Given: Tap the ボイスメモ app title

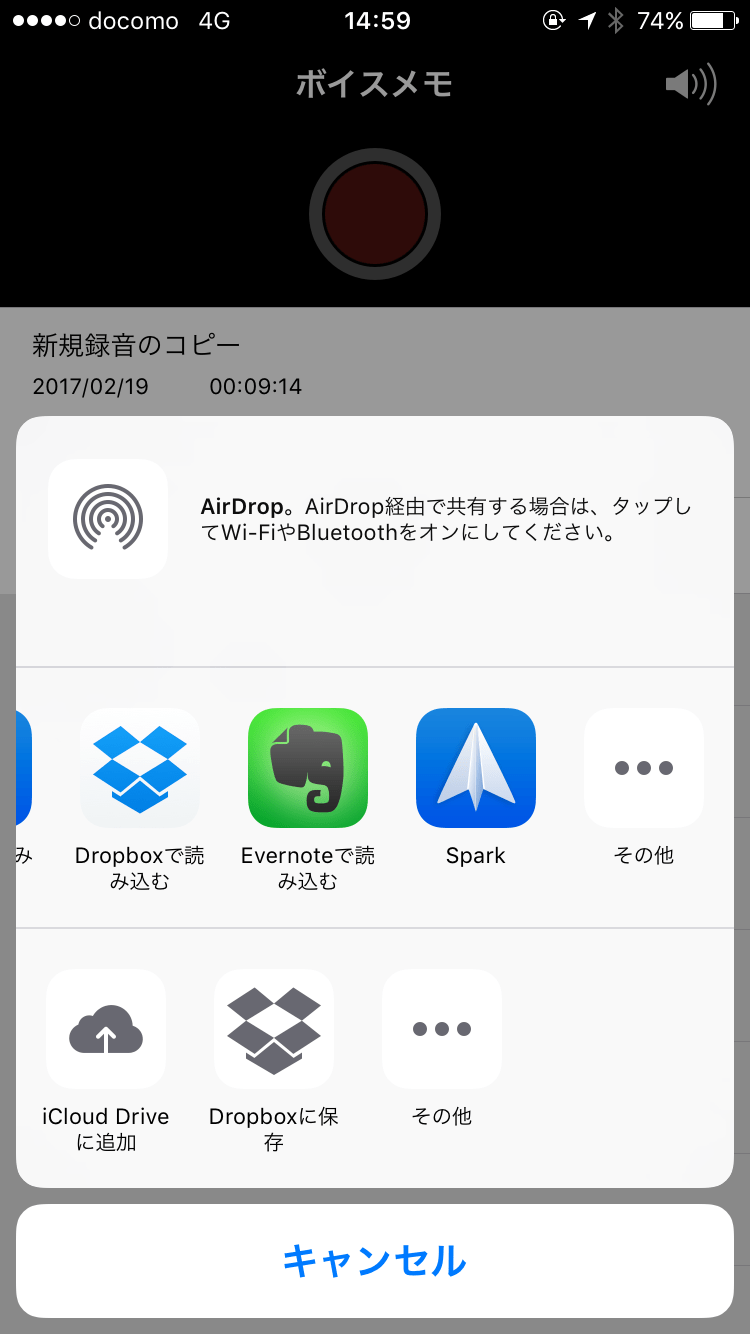Looking at the screenshot, I should [375, 85].
